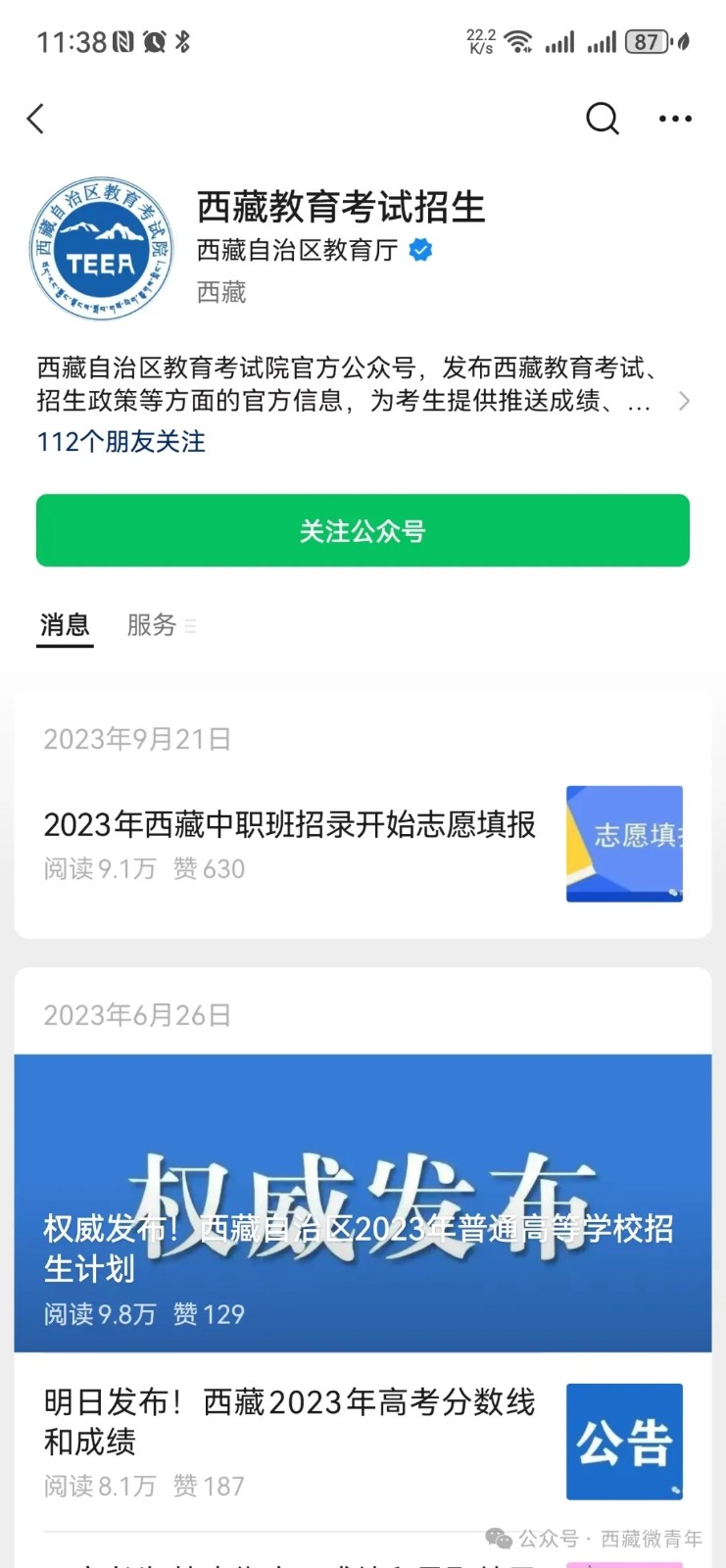This screenshot has width=726, height=1568.
Task: Read 明日发布！西藏2023年高考分数线和成绩 article
Action: [290, 1422]
